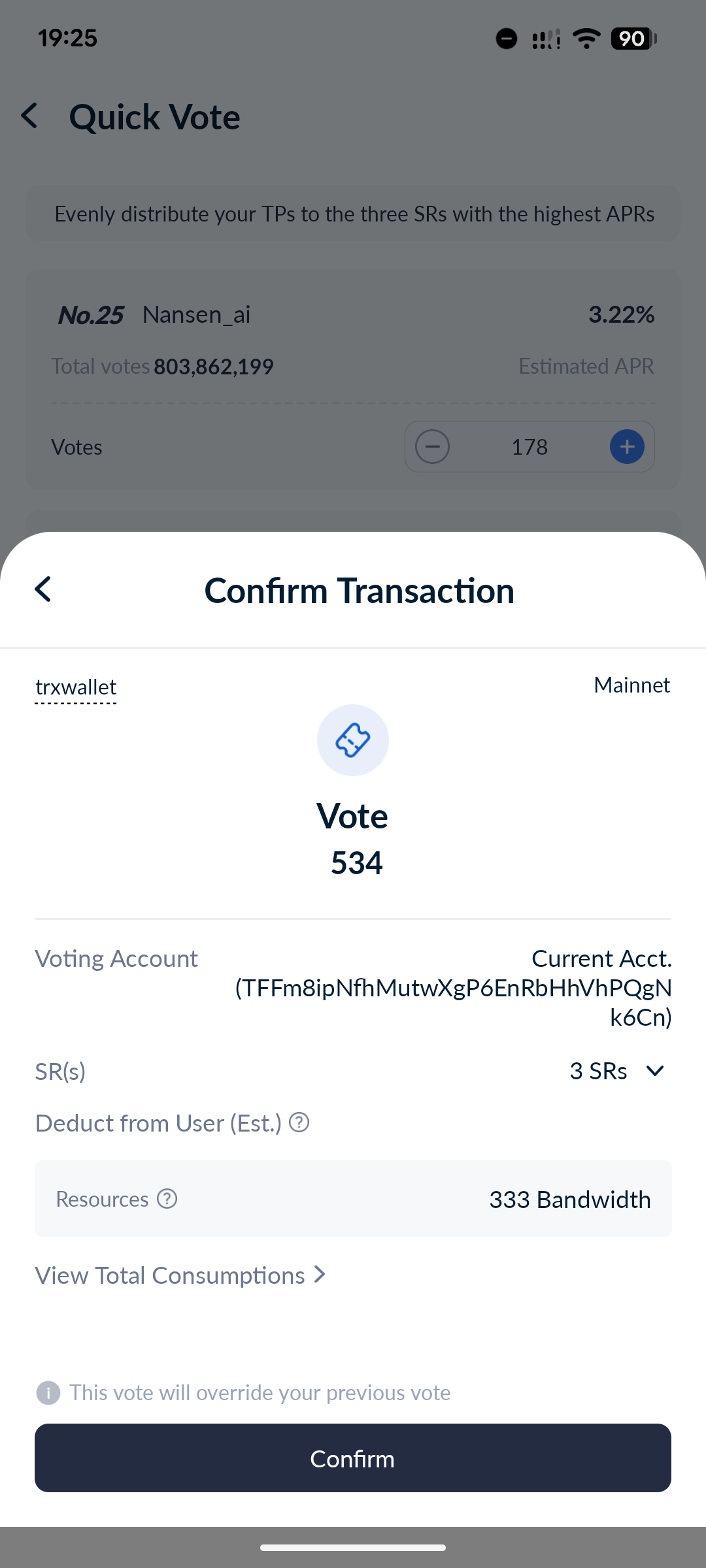
Task: Tap the trxwallet wallet name
Action: 76,687
